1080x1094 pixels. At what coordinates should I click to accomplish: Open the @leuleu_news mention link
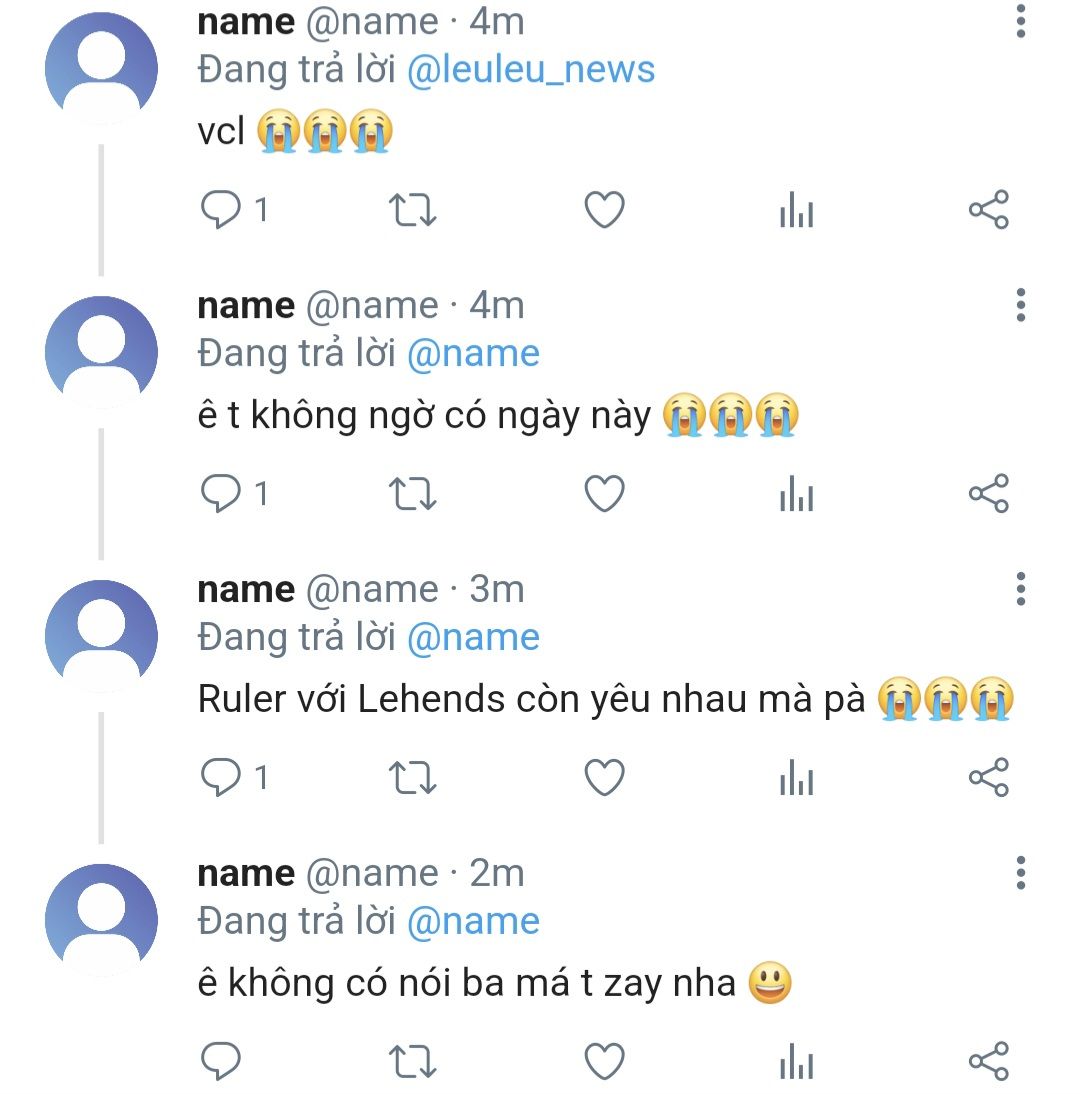[531, 69]
